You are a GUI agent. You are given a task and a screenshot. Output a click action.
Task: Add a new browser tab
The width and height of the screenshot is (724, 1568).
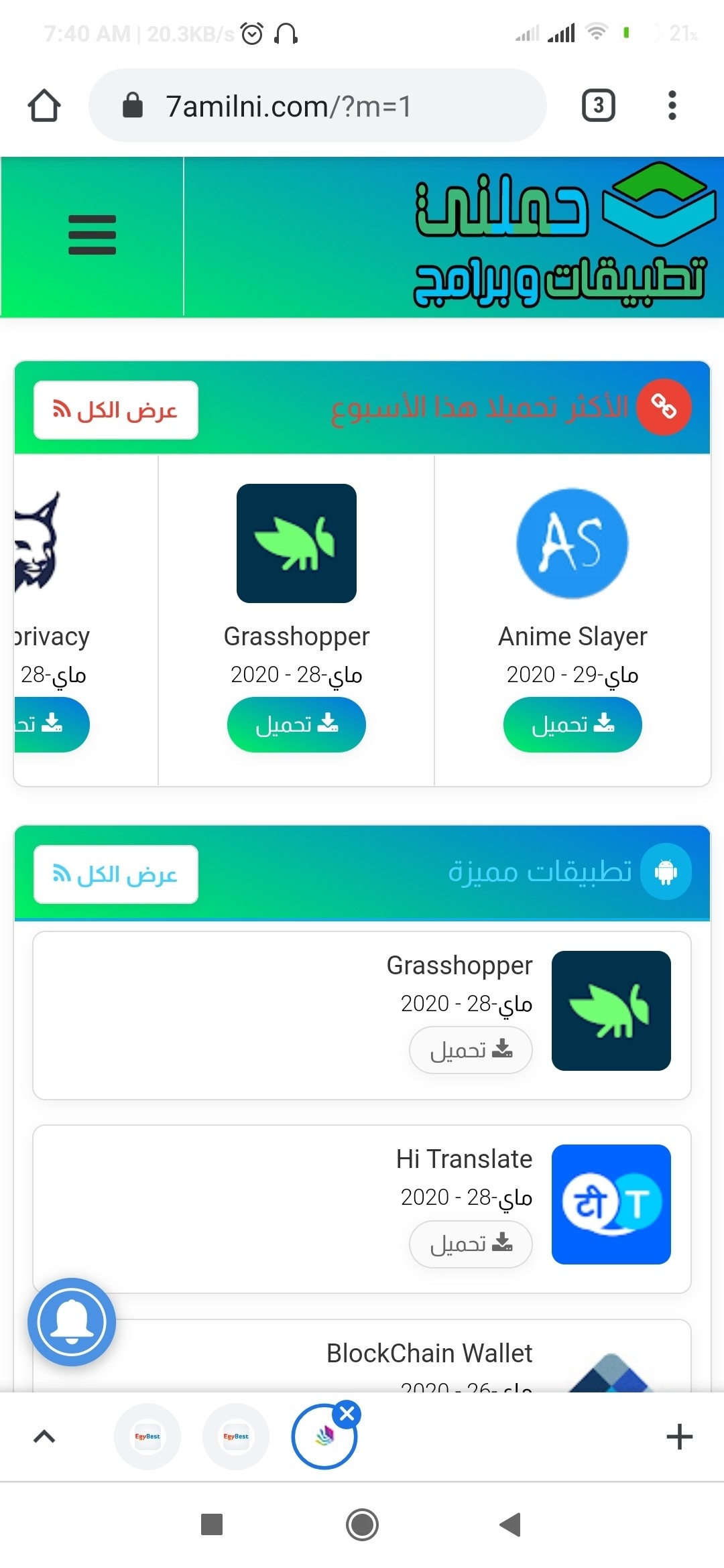point(679,1437)
